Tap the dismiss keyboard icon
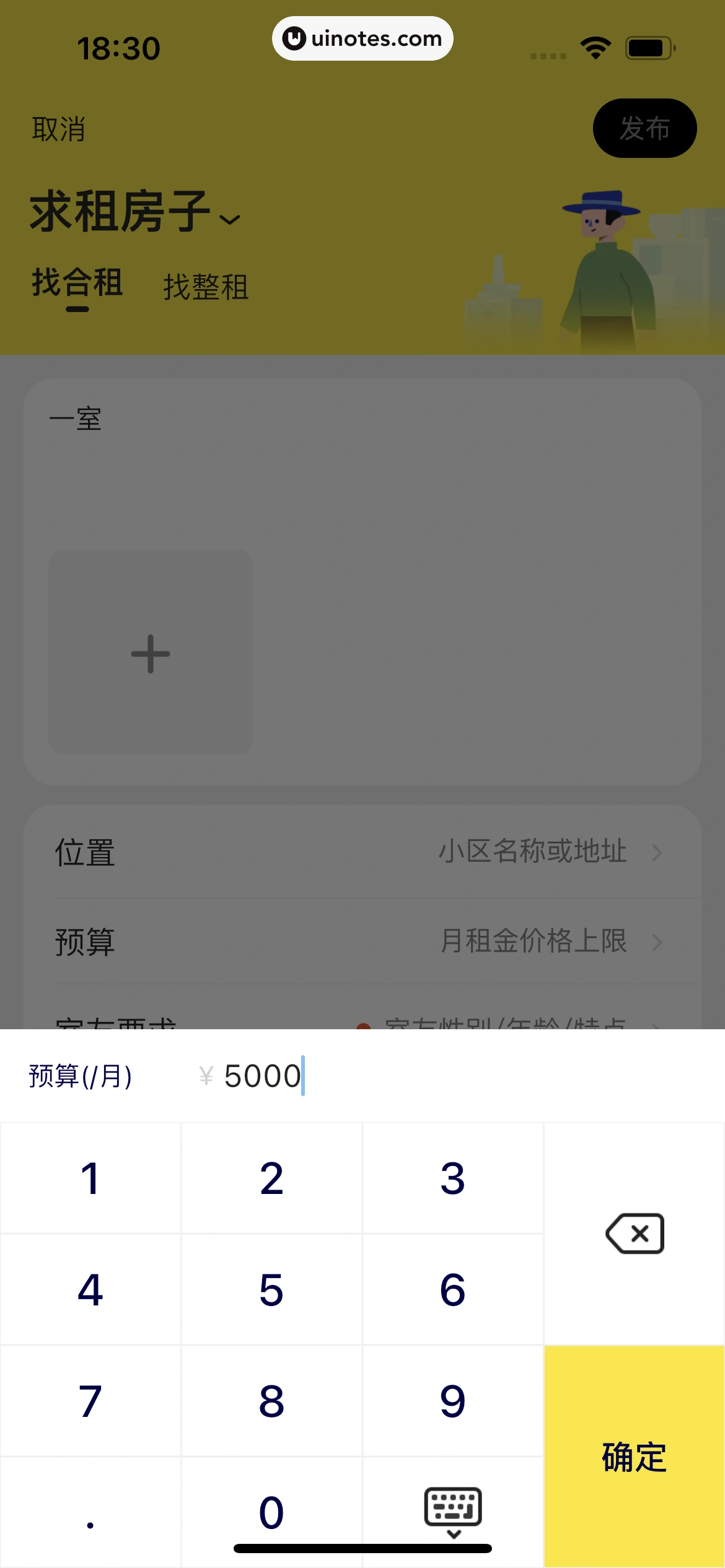The width and height of the screenshot is (725, 1568). coord(452,1511)
